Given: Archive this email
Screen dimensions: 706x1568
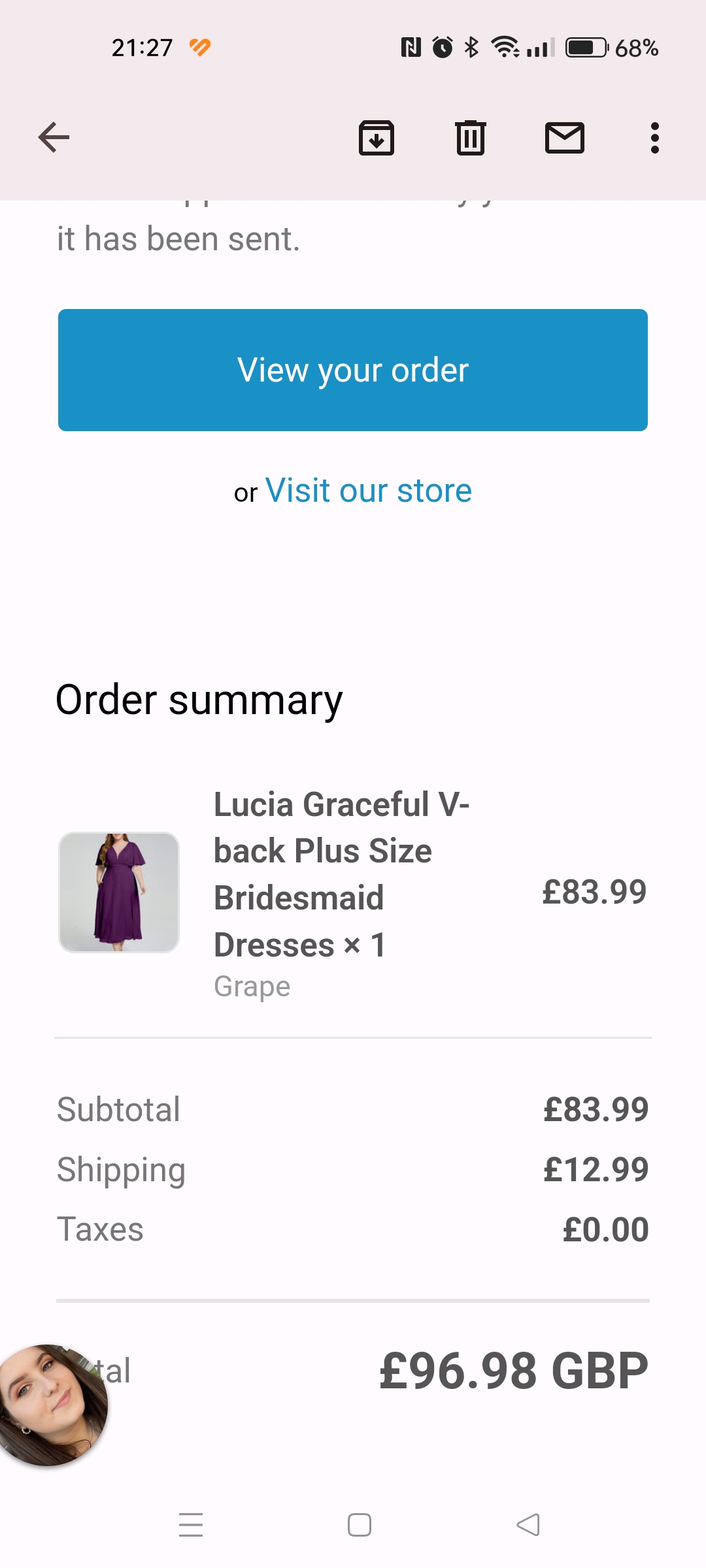Looking at the screenshot, I should (x=377, y=138).
